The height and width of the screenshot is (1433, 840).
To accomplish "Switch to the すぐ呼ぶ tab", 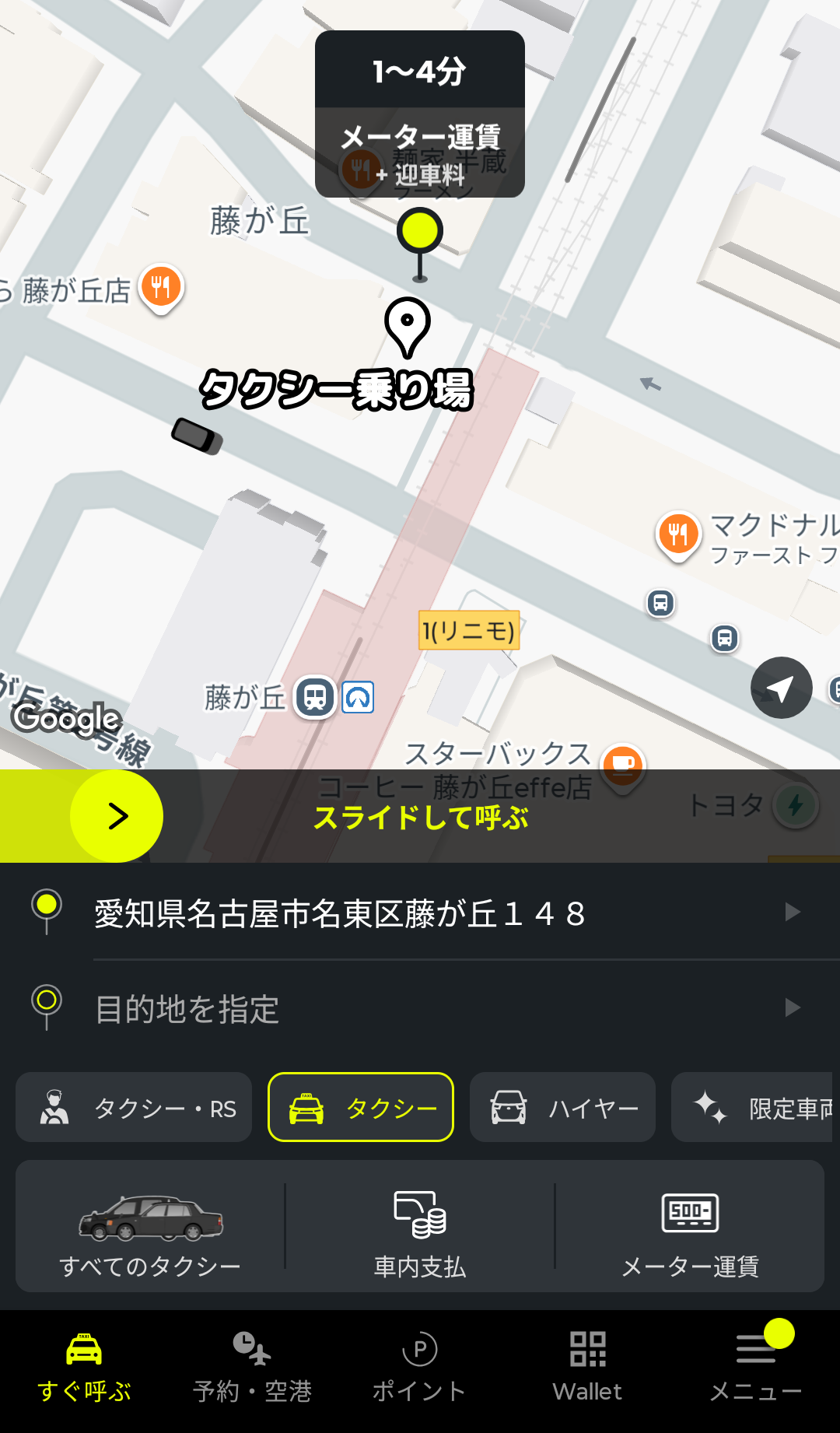I will [84, 1368].
